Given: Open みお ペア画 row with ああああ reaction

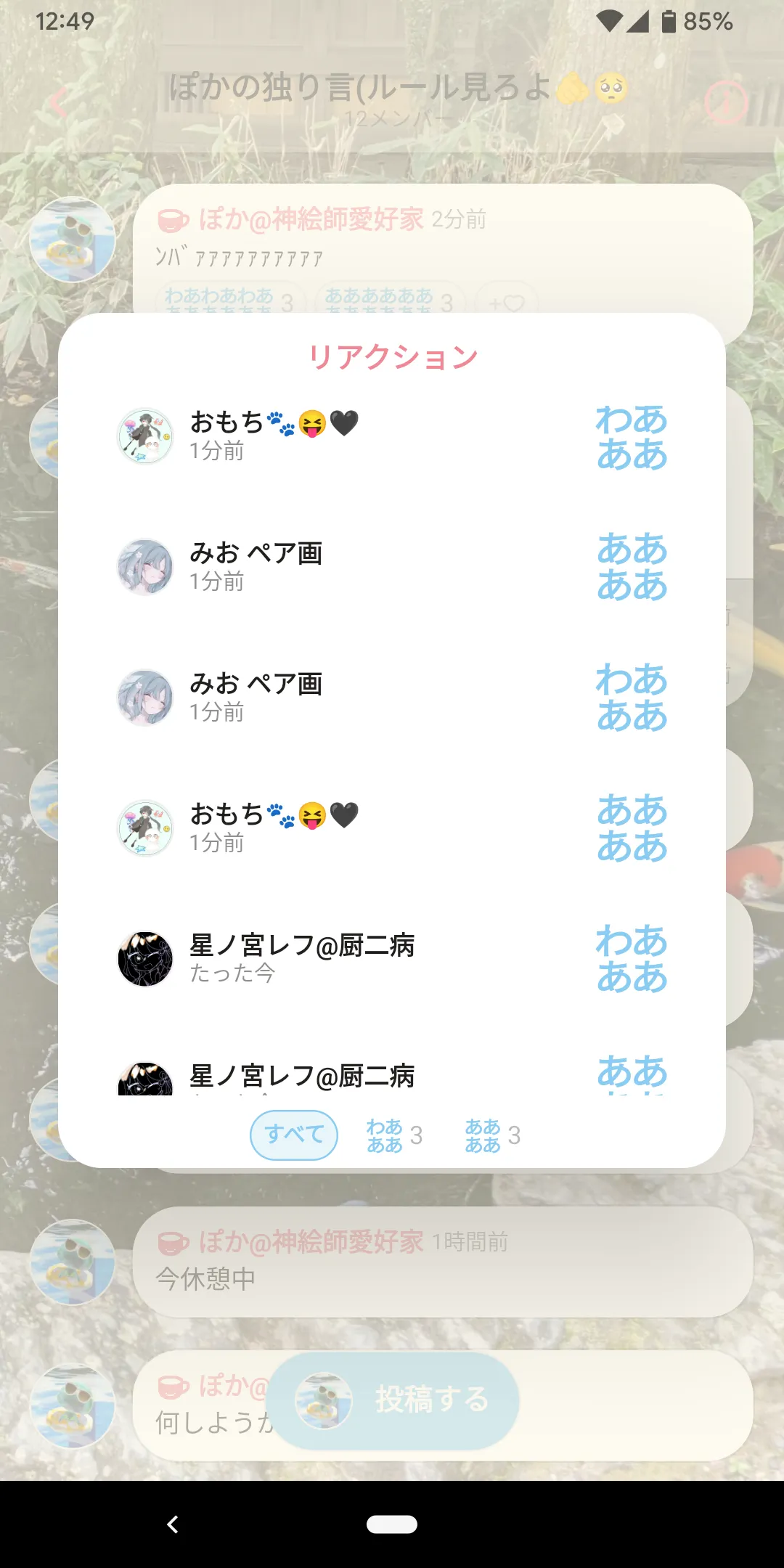Looking at the screenshot, I should point(392,567).
